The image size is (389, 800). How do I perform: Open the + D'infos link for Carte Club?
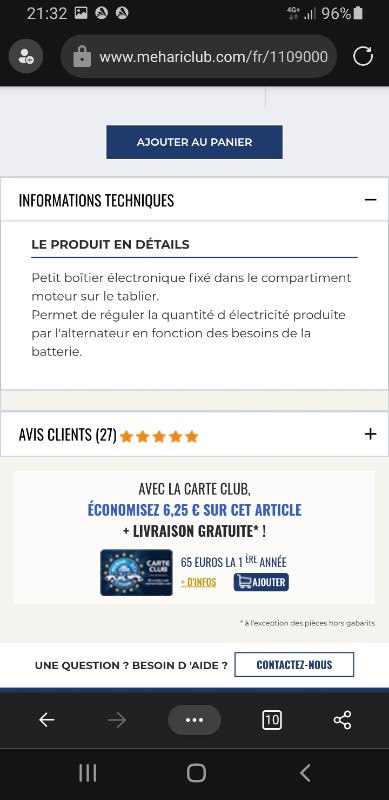tap(199, 582)
